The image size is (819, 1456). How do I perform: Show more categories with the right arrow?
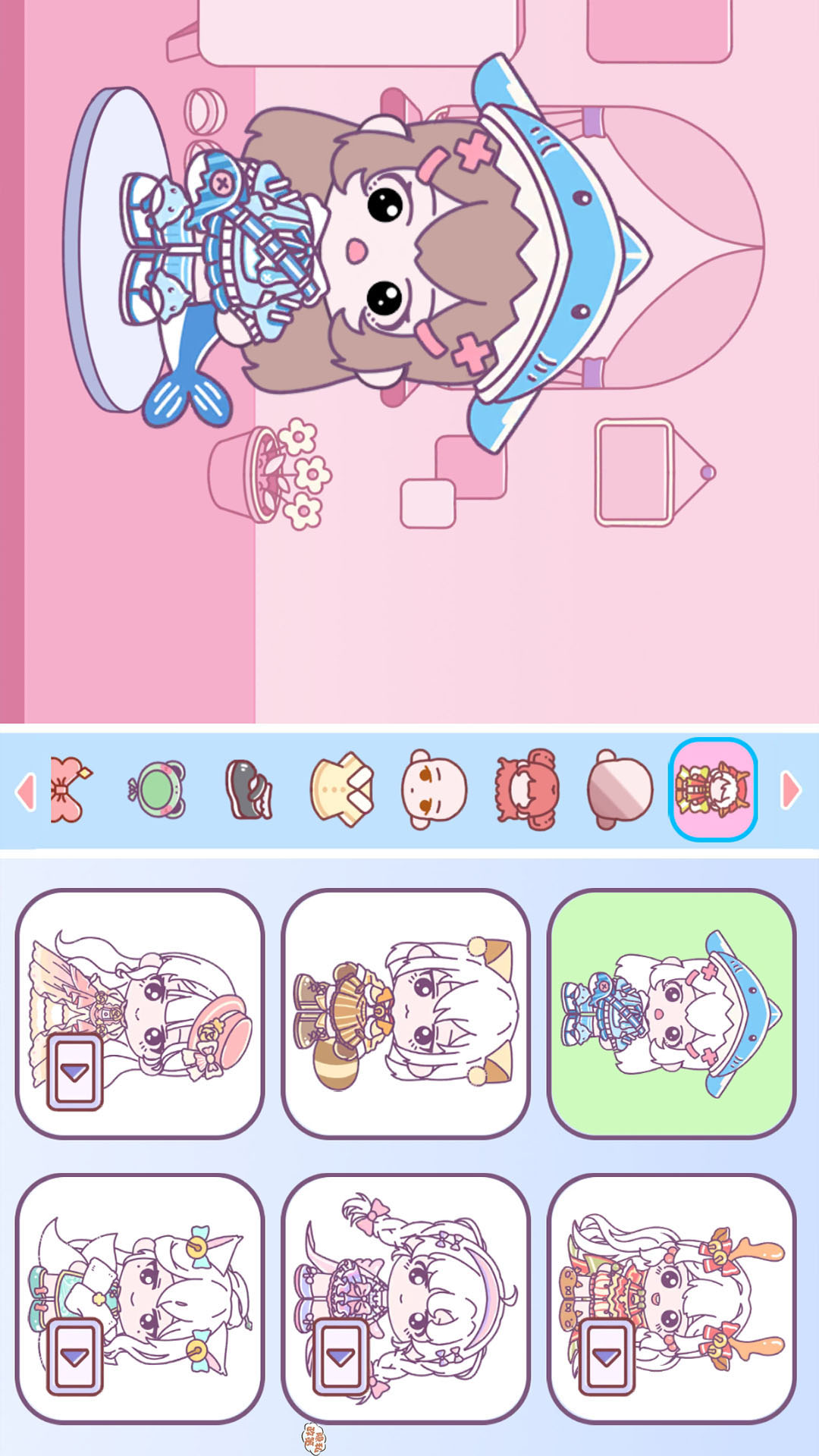point(790,791)
